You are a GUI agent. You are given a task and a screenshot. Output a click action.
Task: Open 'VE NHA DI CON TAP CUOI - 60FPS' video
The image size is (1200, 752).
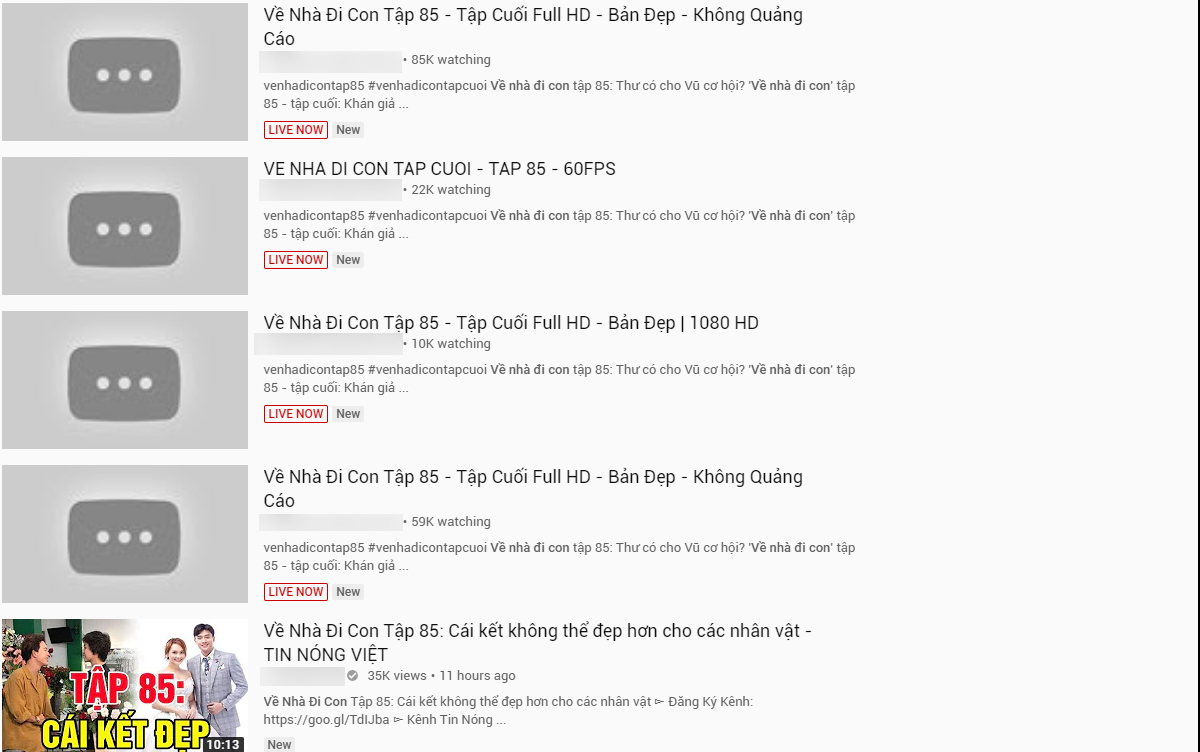[x=440, y=169]
